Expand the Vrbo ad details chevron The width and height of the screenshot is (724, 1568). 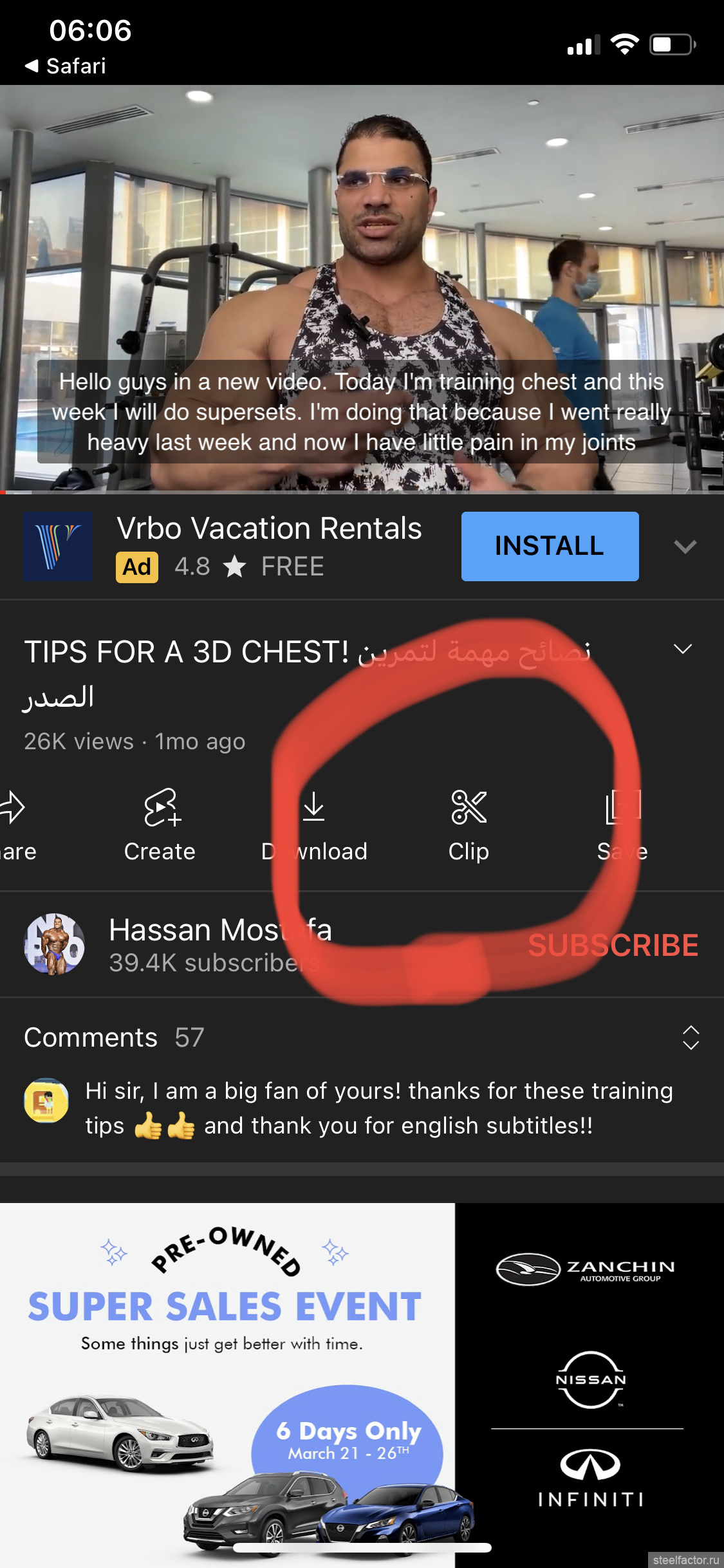pos(685,546)
